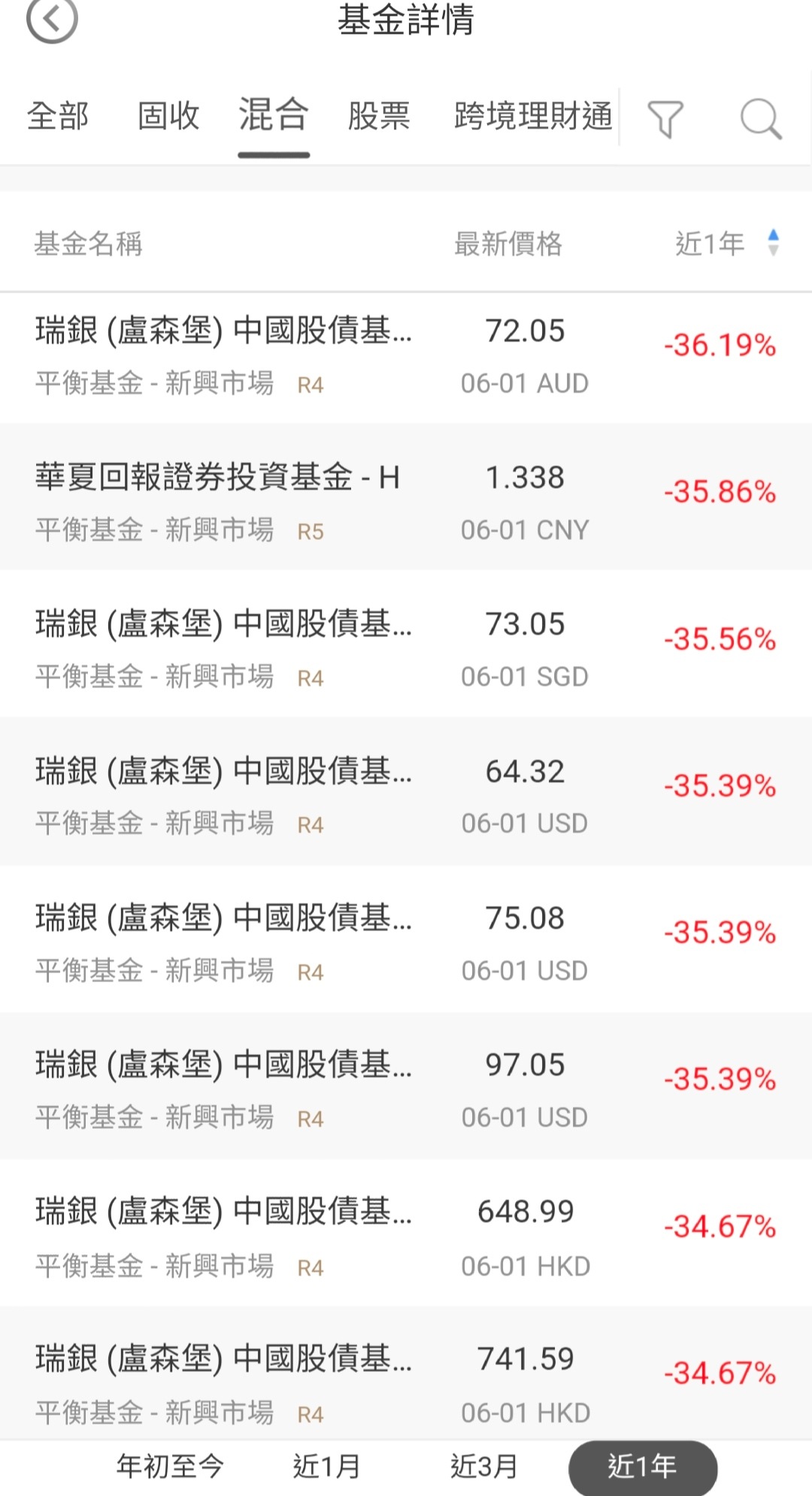This screenshot has width=812, height=1496.
Task: Switch to the 固收 tab
Action: pos(168,117)
